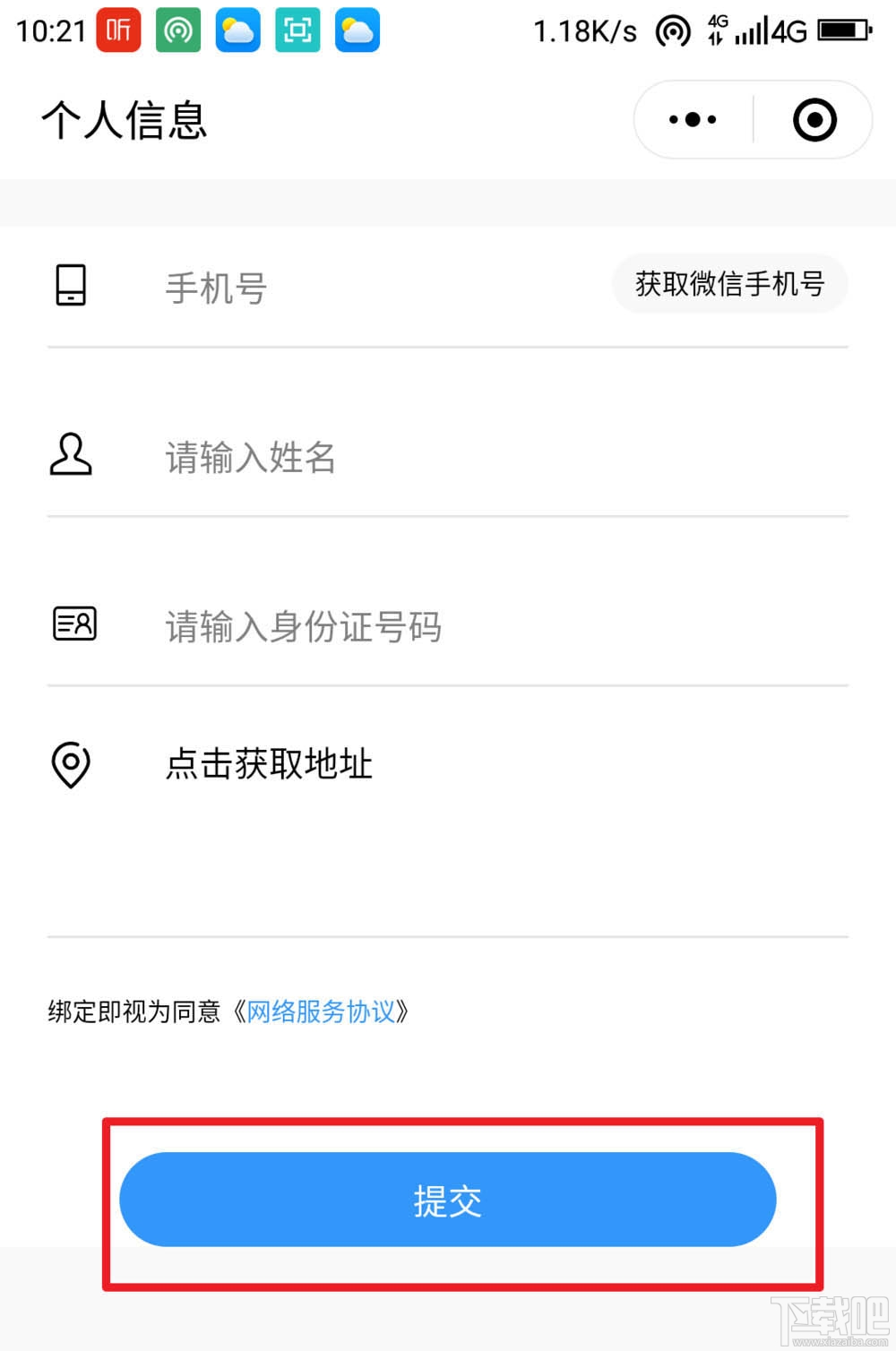The height and width of the screenshot is (1351, 896).
Task: Tap the circular close target icon top right
Action: (x=812, y=118)
